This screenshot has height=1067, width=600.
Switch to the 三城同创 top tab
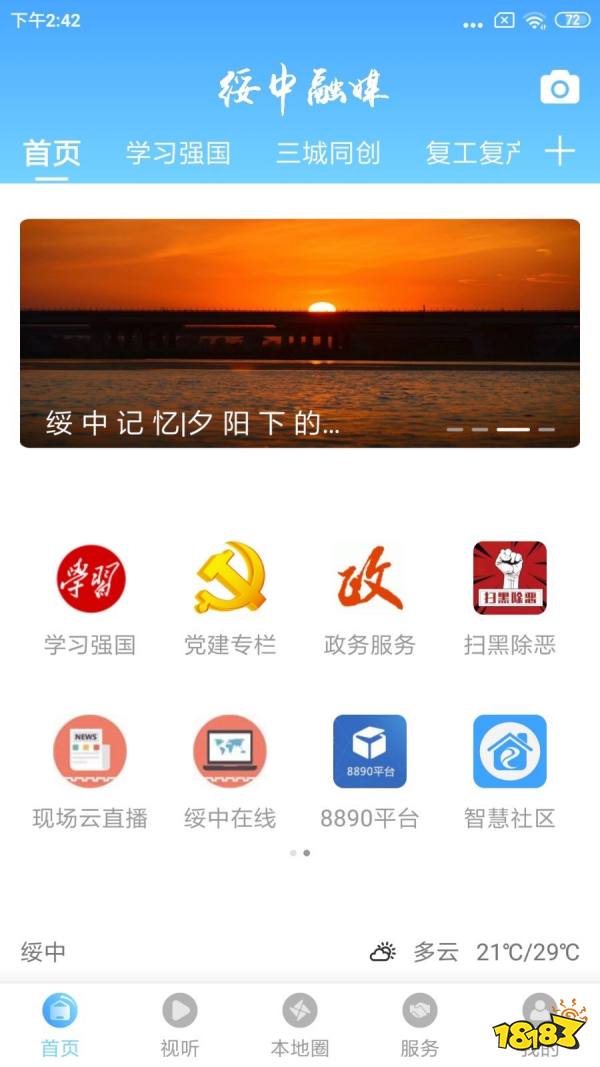click(x=328, y=153)
